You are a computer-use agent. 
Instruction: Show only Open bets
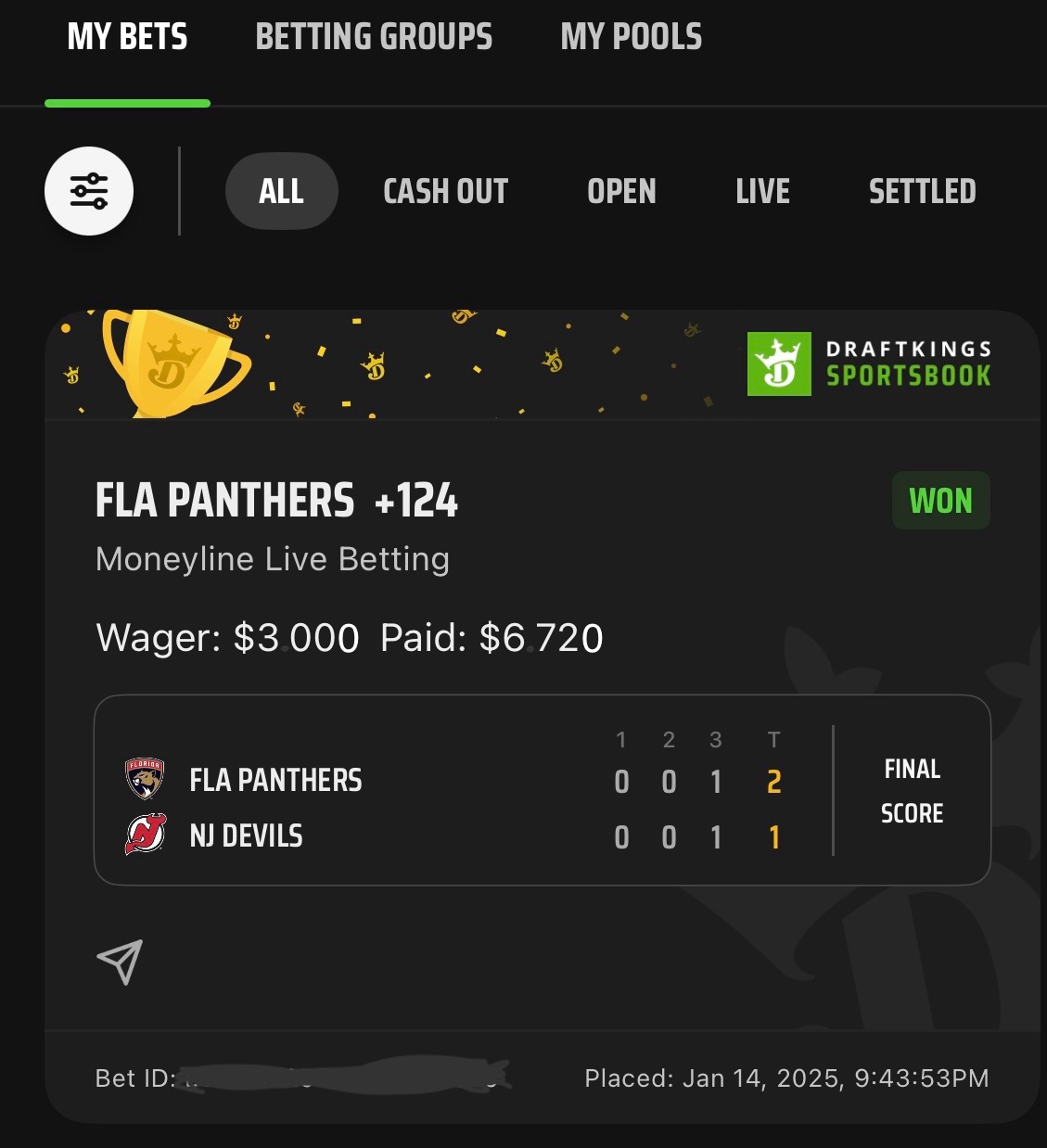621,191
